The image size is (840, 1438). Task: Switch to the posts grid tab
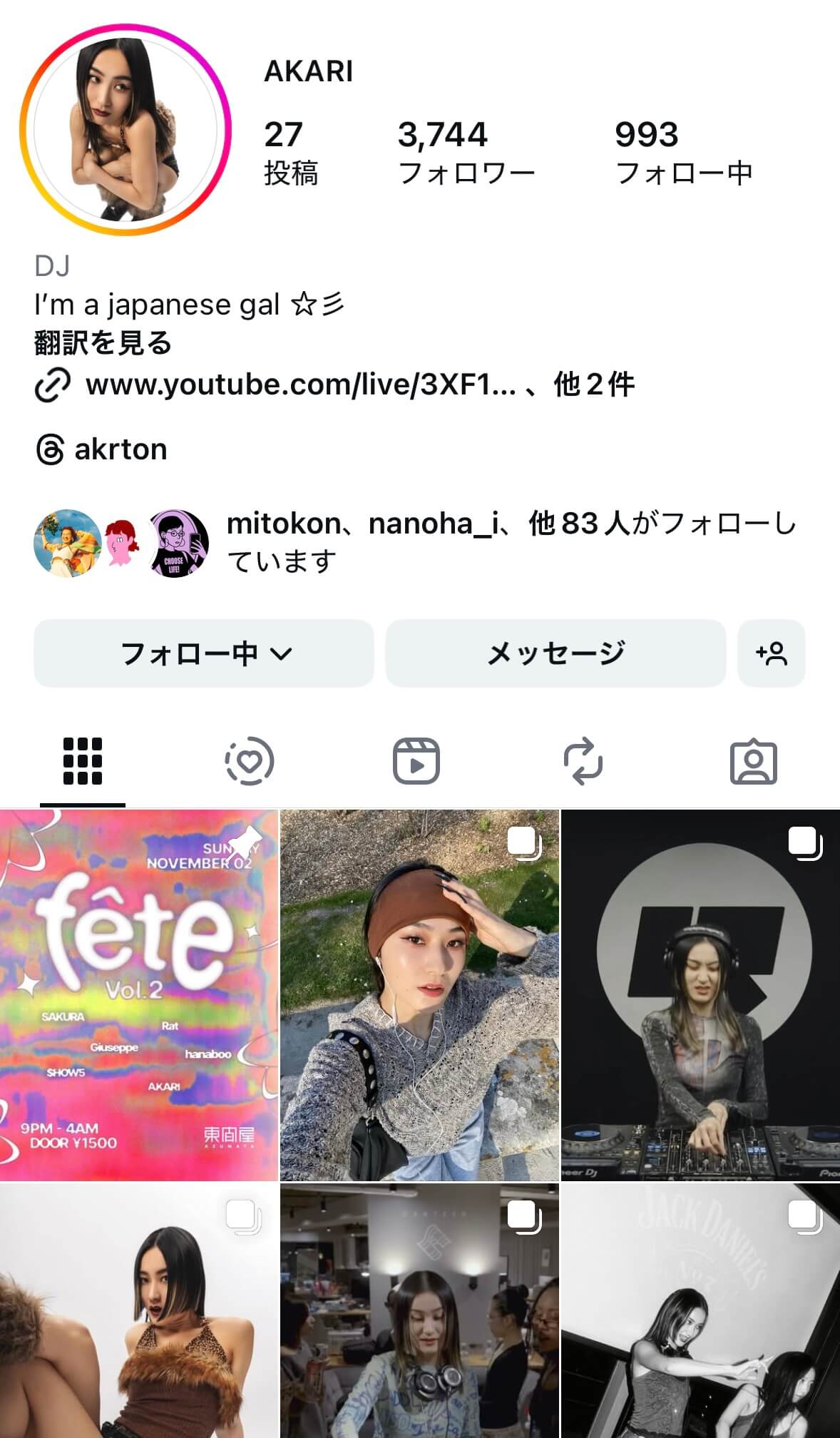tap(83, 761)
